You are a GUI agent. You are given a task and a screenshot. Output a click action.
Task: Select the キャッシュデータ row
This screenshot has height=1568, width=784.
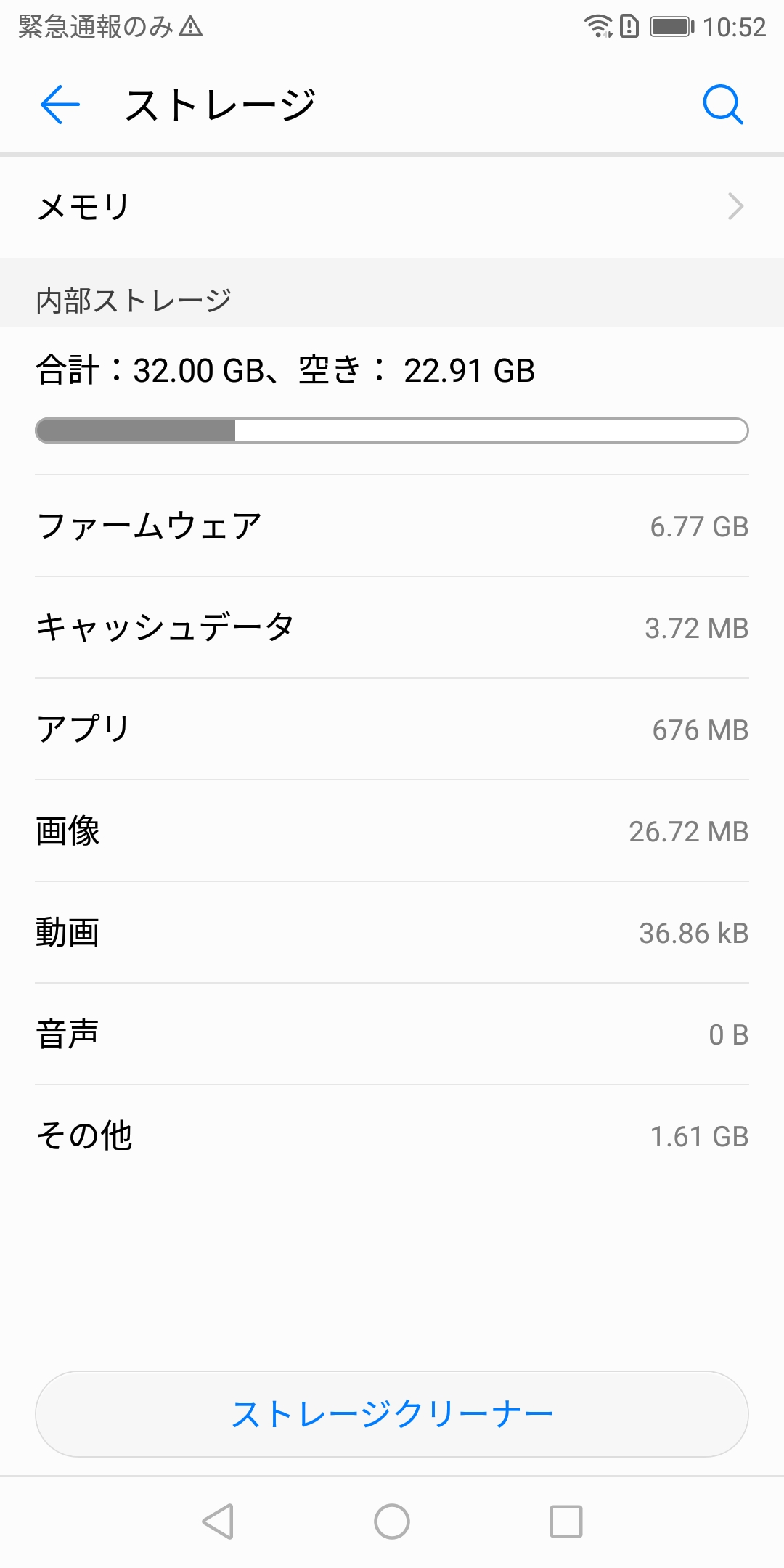392,628
